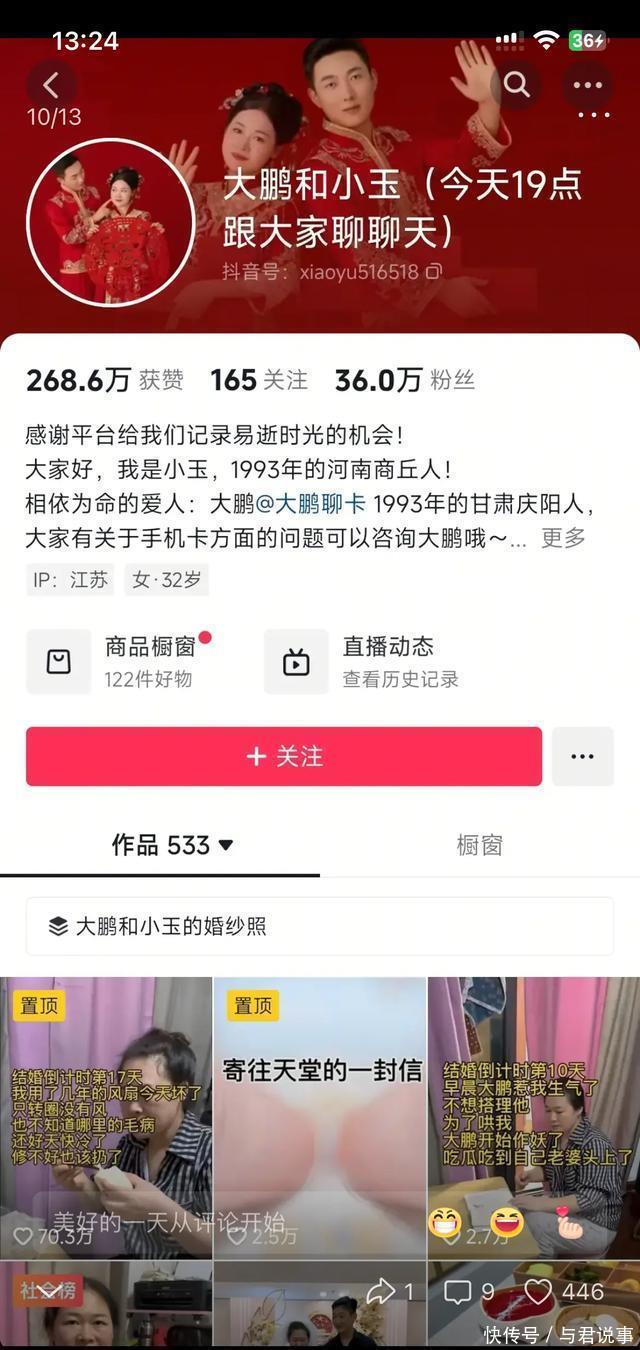
Task: Open the profile avatar photo
Action: [x=110, y=222]
